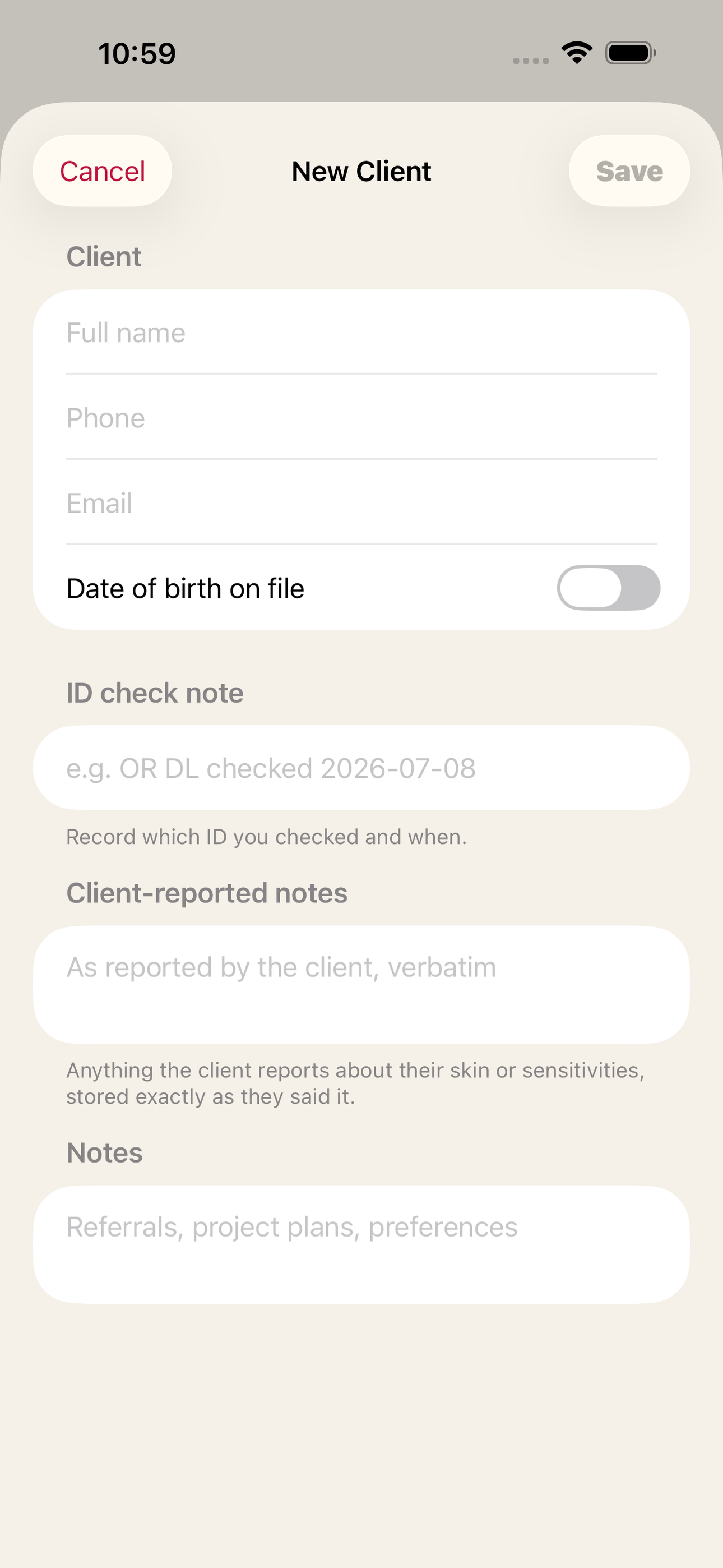The width and height of the screenshot is (723, 1568).
Task: Select the Notes text box for referrals
Action: [361, 1244]
